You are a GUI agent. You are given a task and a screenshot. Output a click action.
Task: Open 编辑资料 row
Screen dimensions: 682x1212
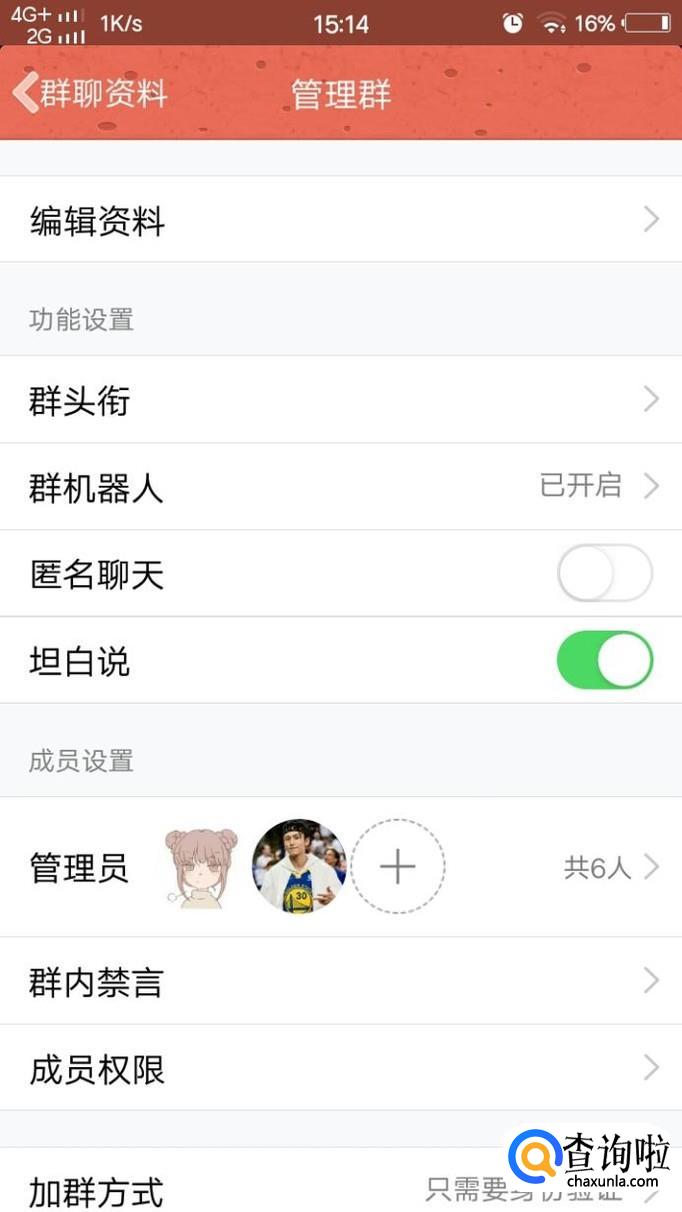click(x=340, y=220)
